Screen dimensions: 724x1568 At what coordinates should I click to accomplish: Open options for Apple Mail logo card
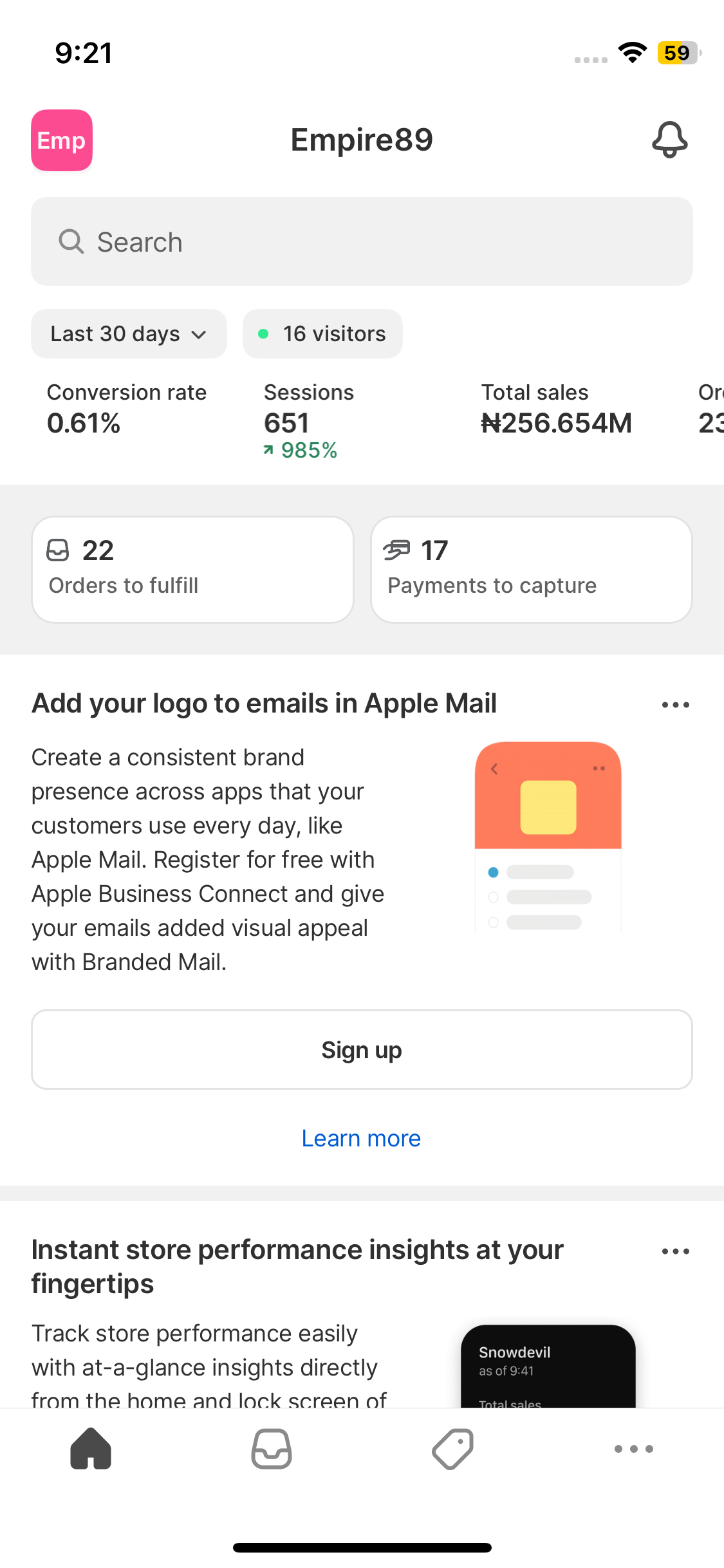675,705
